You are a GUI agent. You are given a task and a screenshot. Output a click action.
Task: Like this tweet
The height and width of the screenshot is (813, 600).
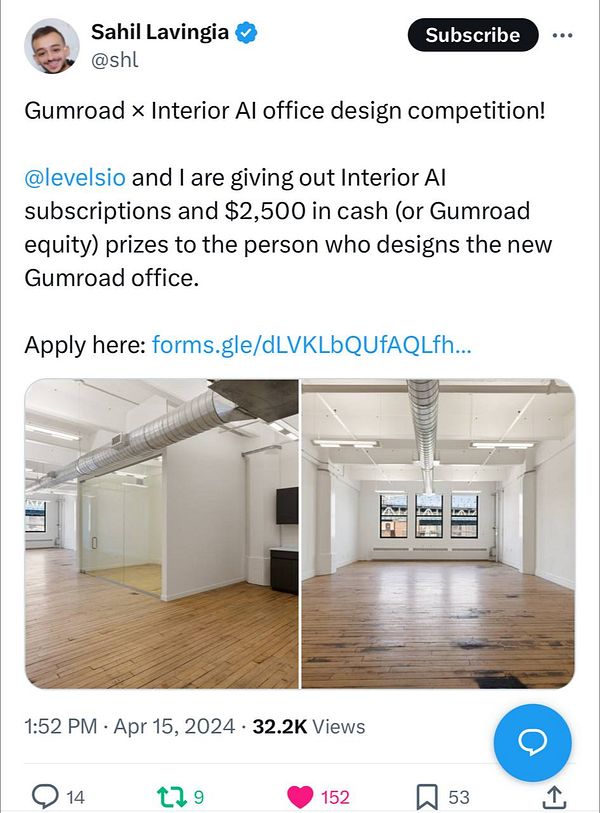(x=300, y=796)
